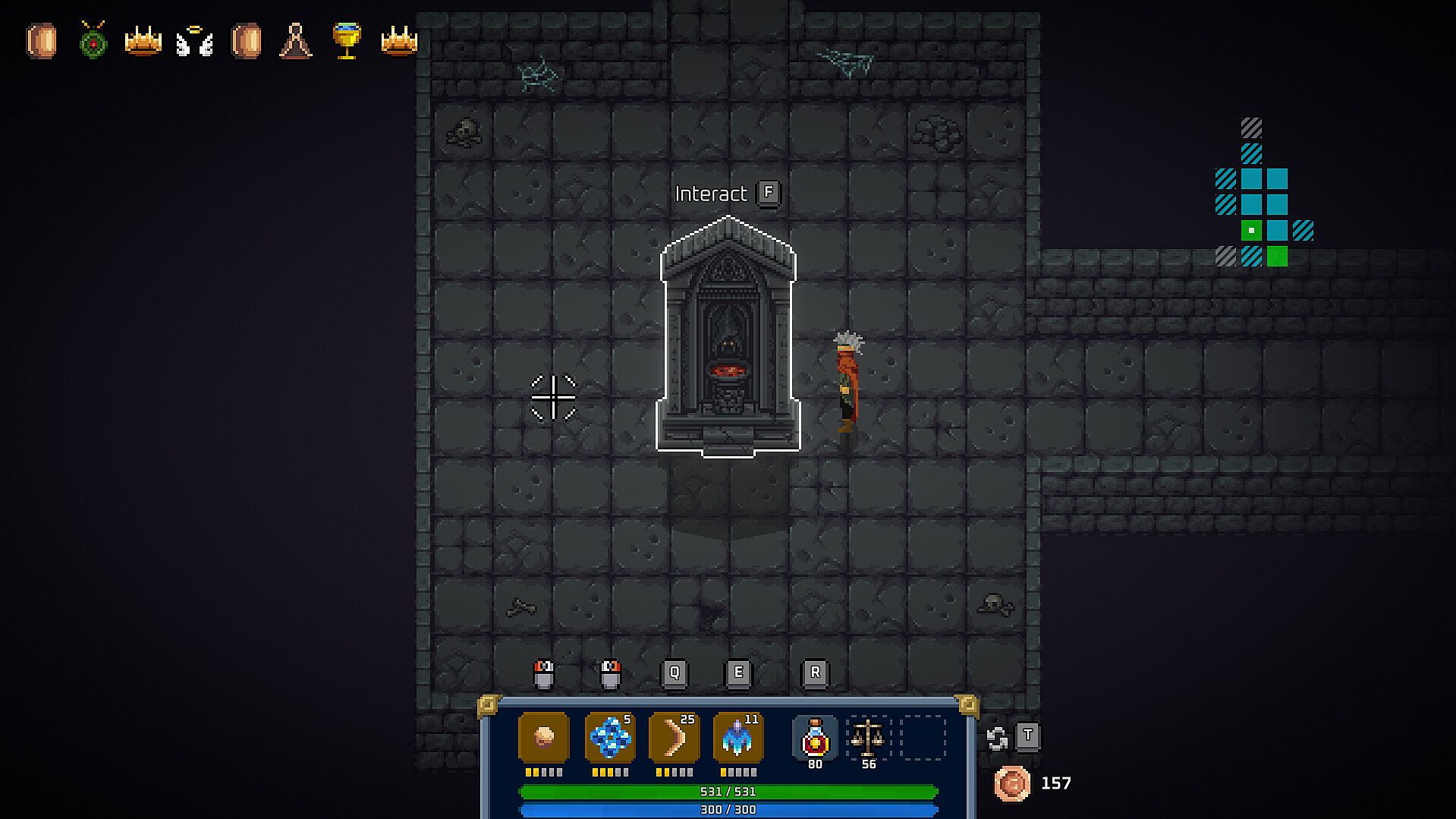
Task: Drink the health potion costing 80
Action: [815, 737]
